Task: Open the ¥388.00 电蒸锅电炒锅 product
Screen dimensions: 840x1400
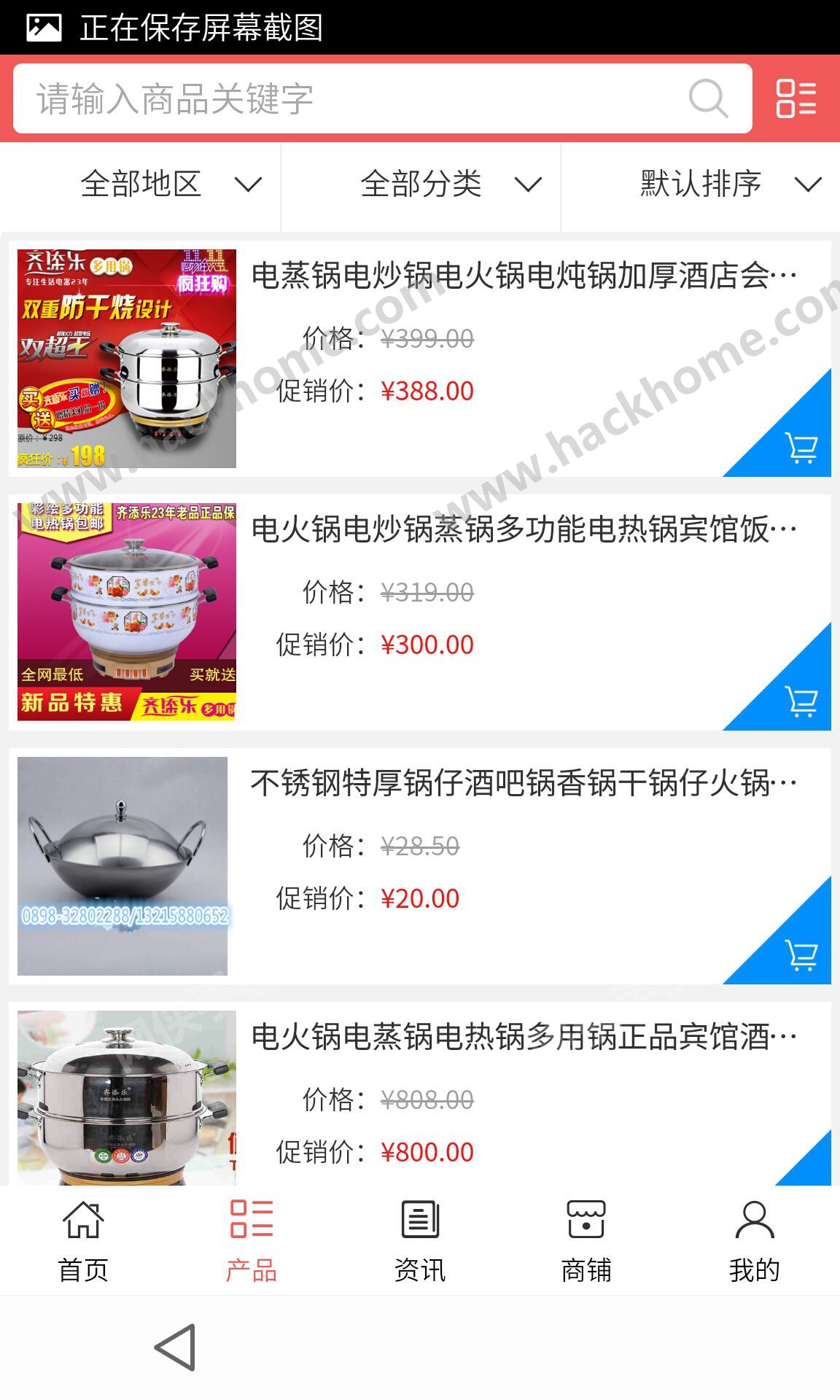Action: 524,276
